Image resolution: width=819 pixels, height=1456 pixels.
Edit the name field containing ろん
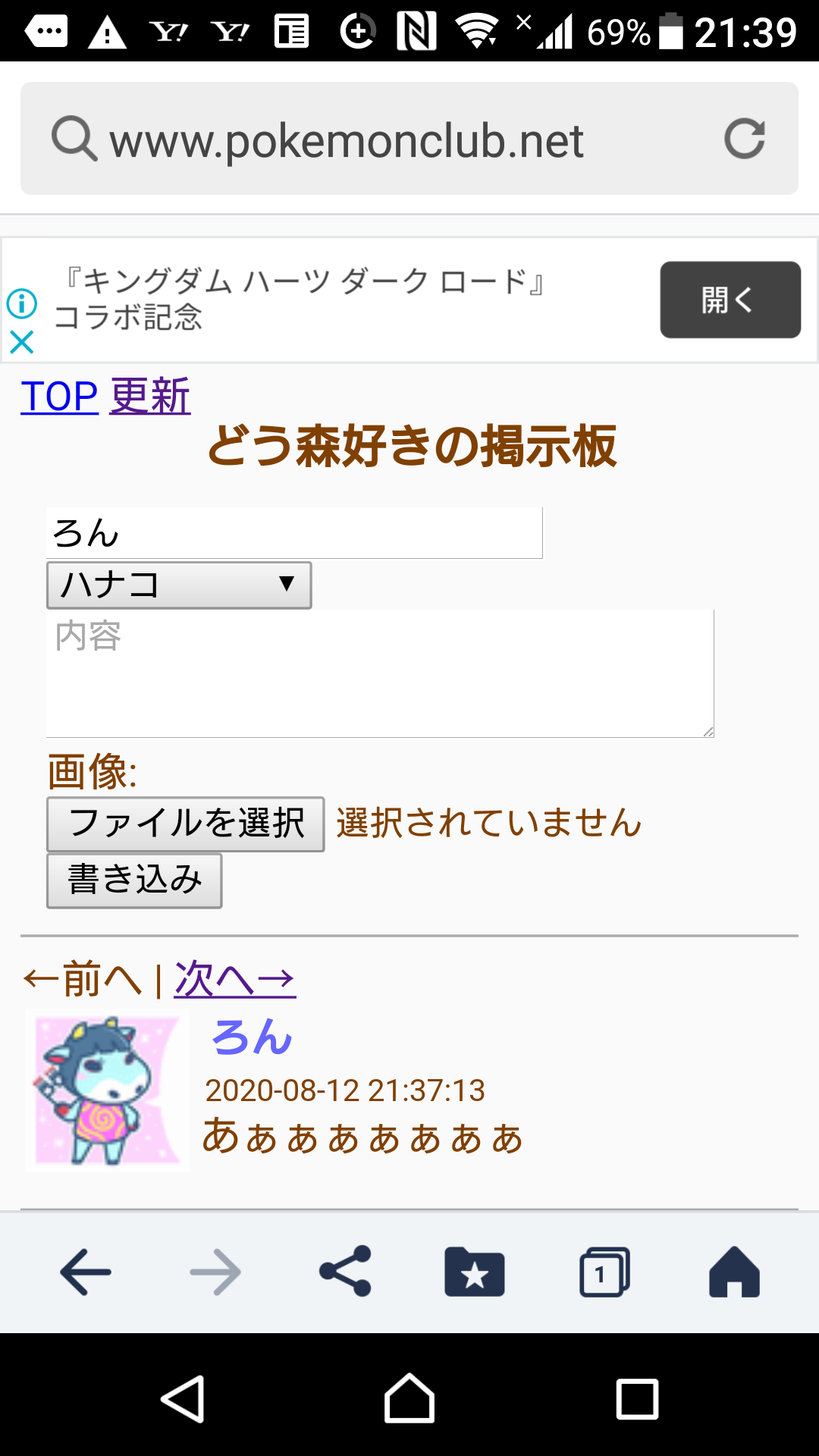click(x=294, y=533)
